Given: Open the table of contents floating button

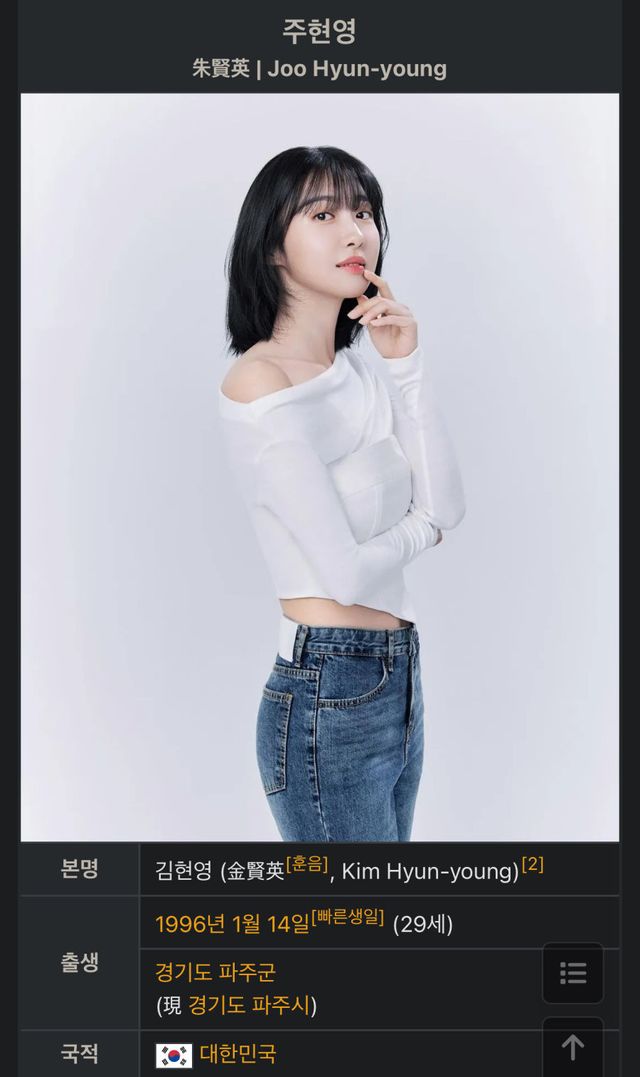Looking at the screenshot, I should (x=573, y=973).
